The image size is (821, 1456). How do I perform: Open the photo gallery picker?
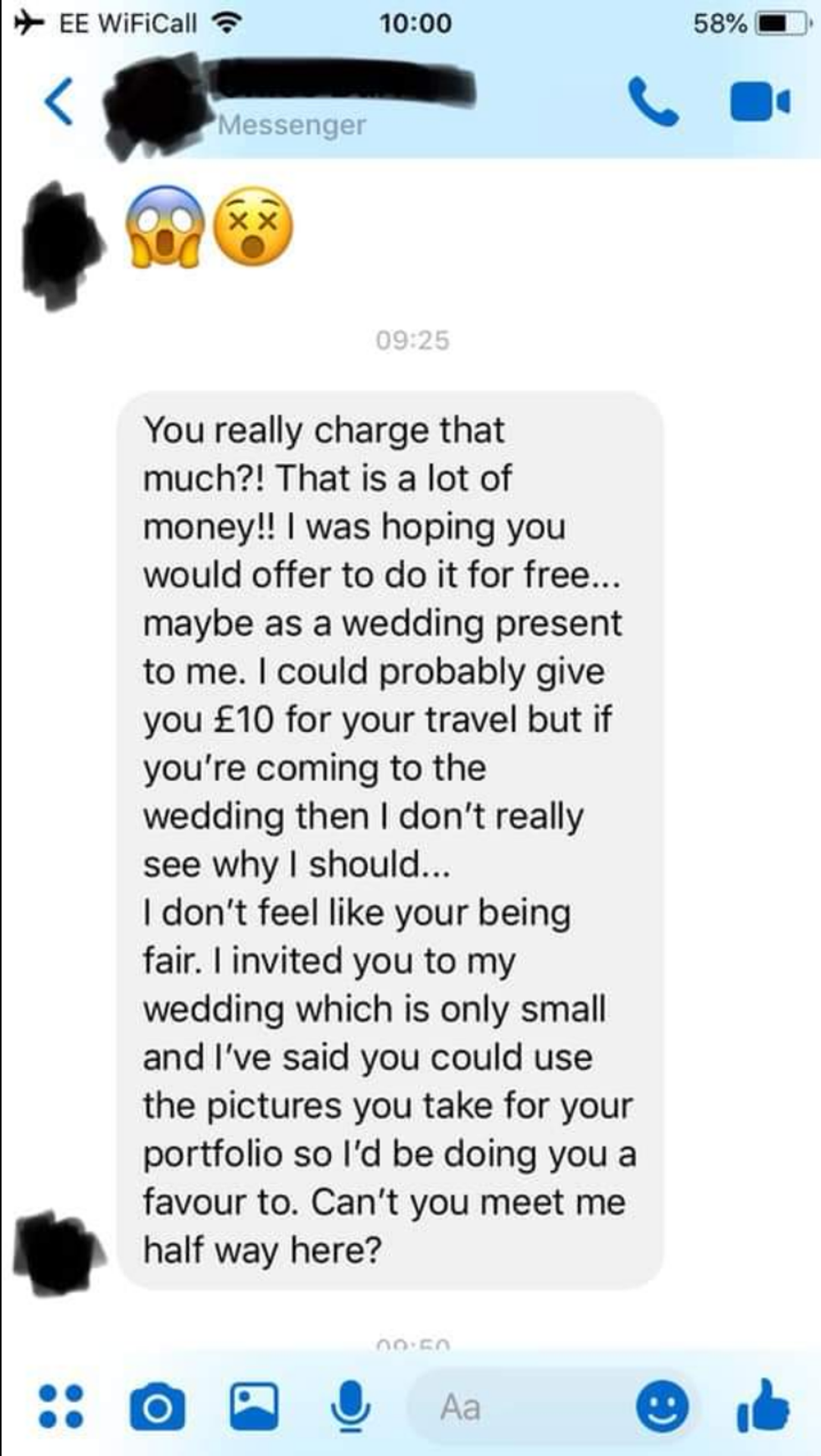tap(254, 1406)
